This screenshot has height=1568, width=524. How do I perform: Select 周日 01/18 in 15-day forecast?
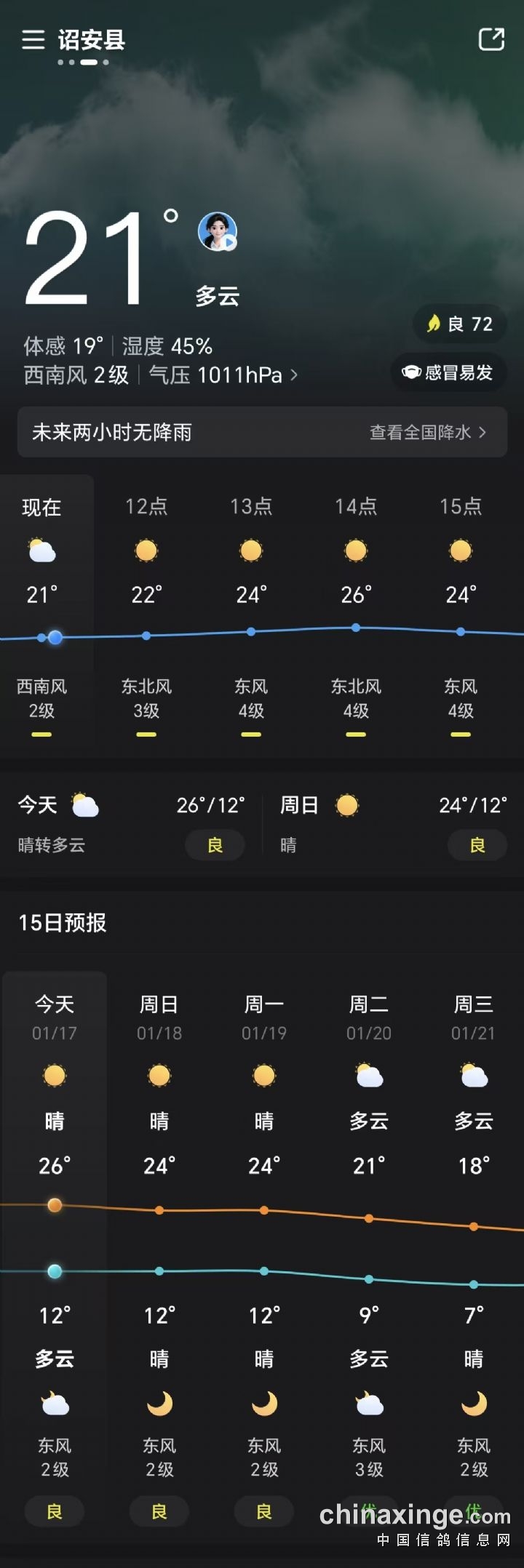(159, 1018)
